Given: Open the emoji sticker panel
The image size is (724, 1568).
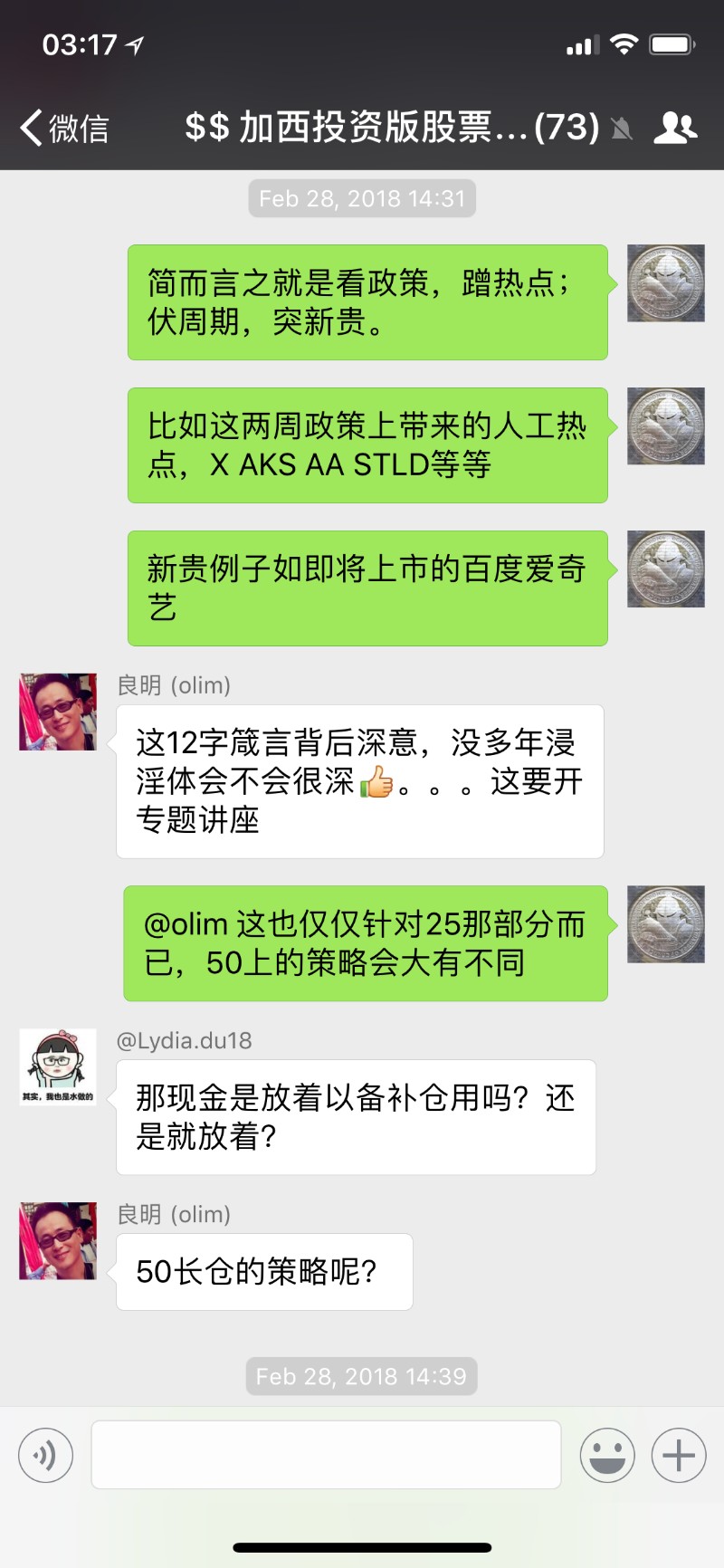Looking at the screenshot, I should [607, 1455].
